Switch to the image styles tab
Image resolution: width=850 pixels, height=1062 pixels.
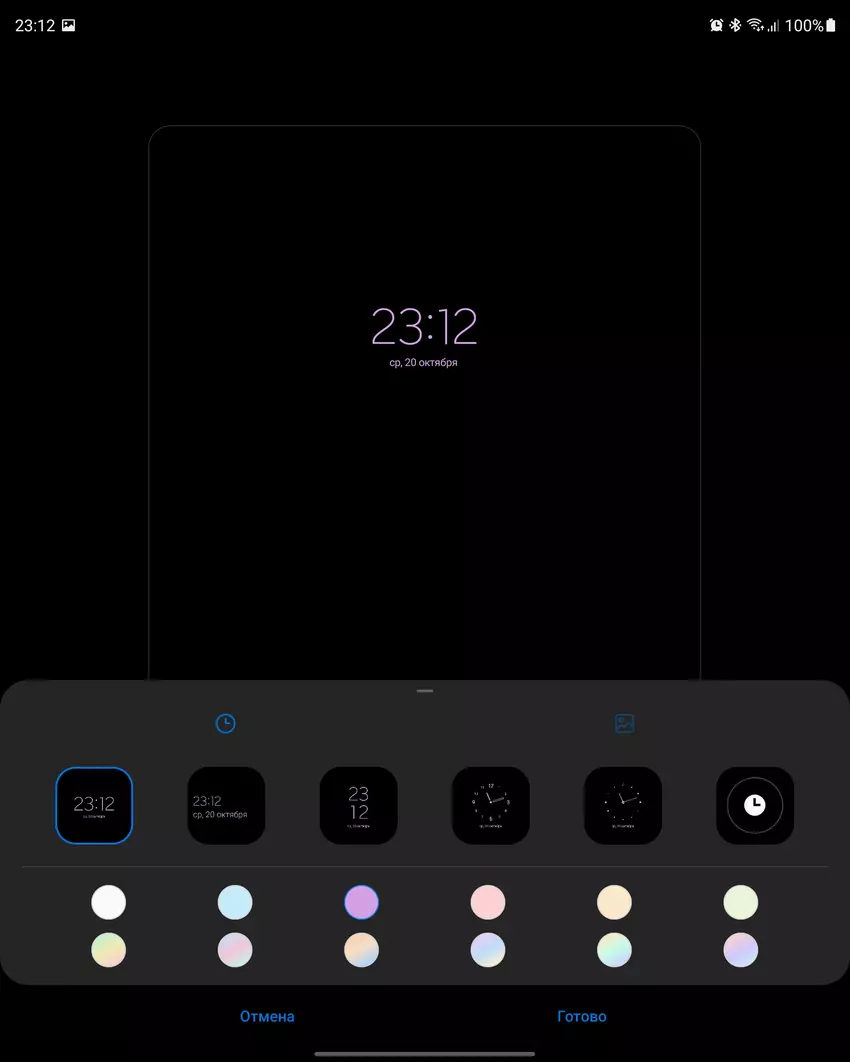[x=625, y=723]
